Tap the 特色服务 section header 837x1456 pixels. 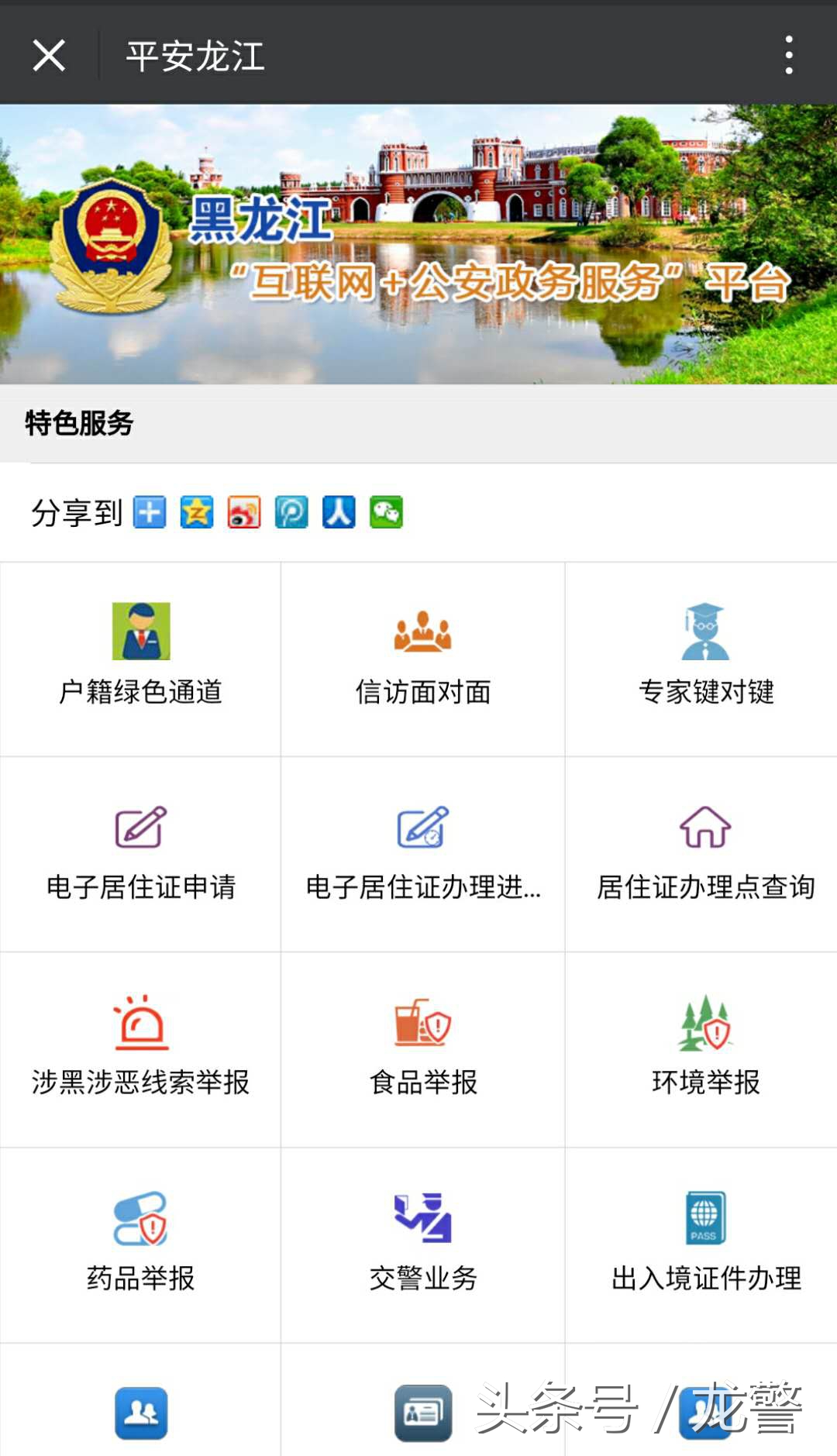[x=79, y=424]
